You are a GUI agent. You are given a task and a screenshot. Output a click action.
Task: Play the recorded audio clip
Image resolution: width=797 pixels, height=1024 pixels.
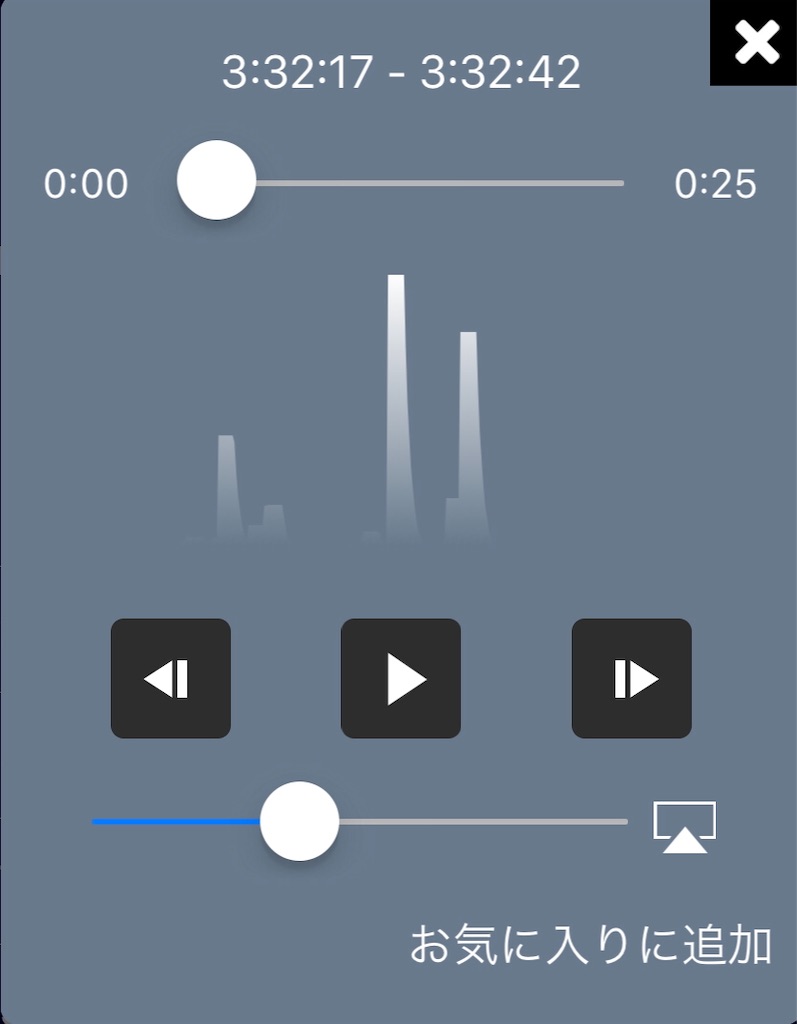[401, 679]
